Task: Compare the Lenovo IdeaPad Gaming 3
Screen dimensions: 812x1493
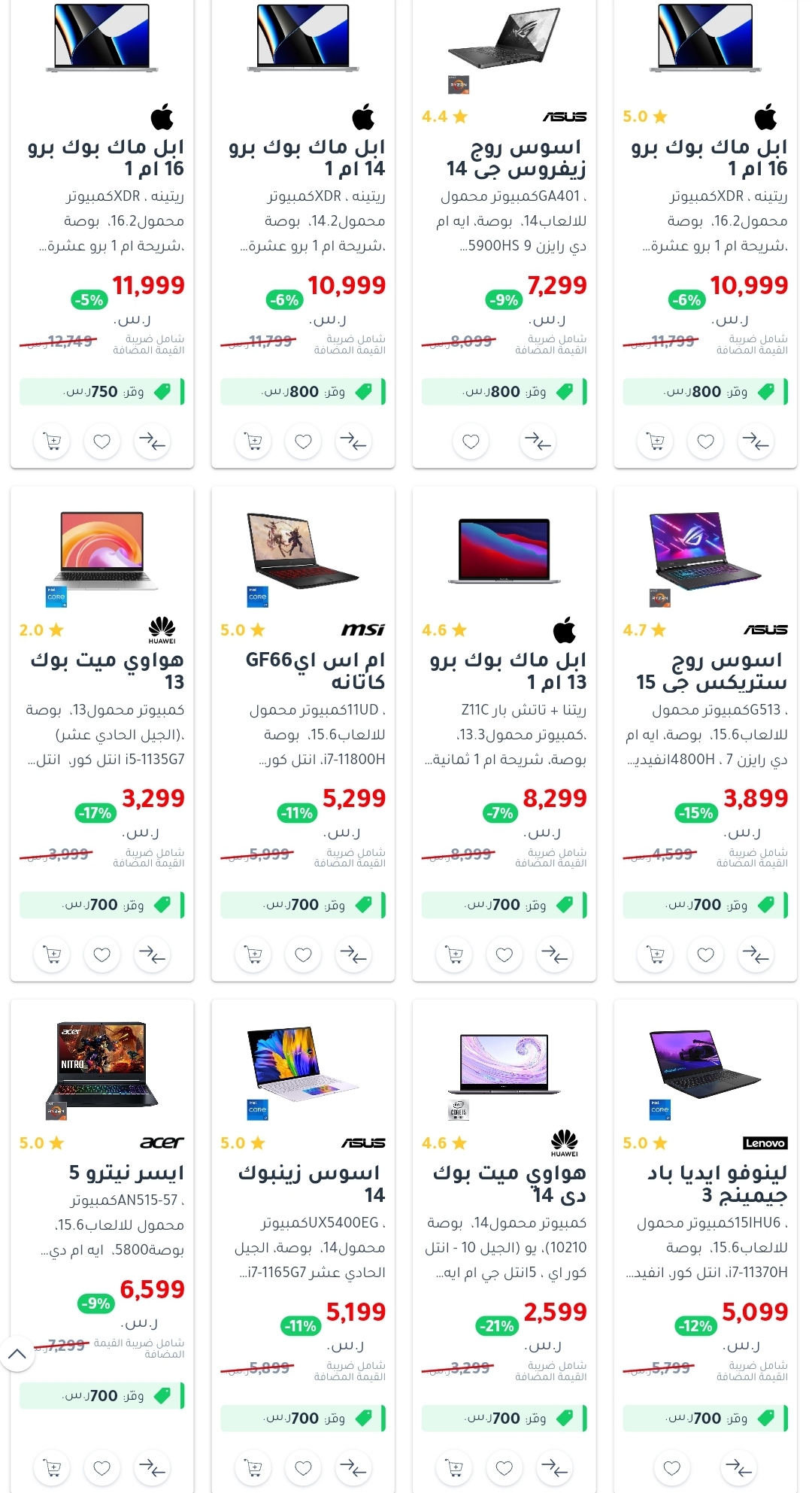Action: [x=739, y=1467]
